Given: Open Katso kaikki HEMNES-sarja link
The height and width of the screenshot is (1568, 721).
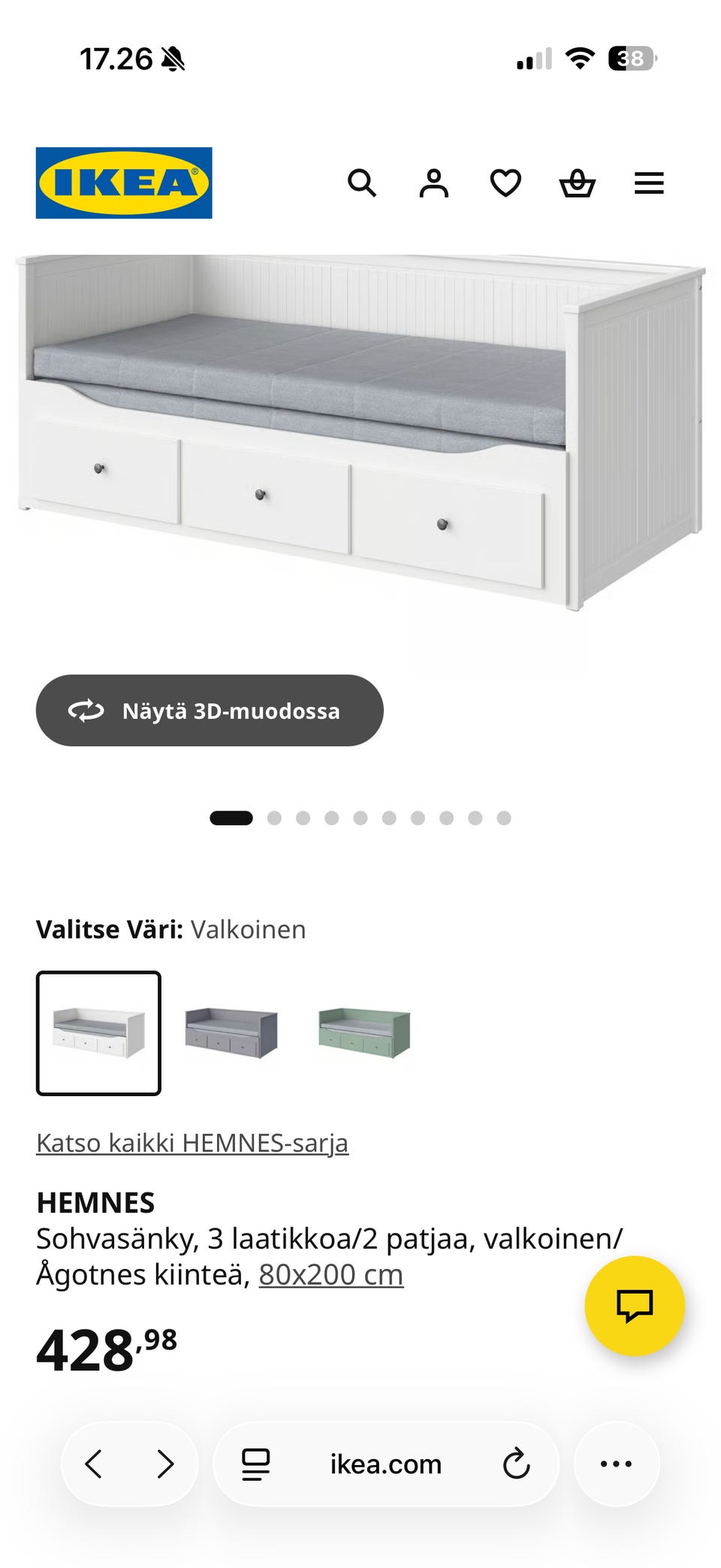Looking at the screenshot, I should (x=192, y=1142).
